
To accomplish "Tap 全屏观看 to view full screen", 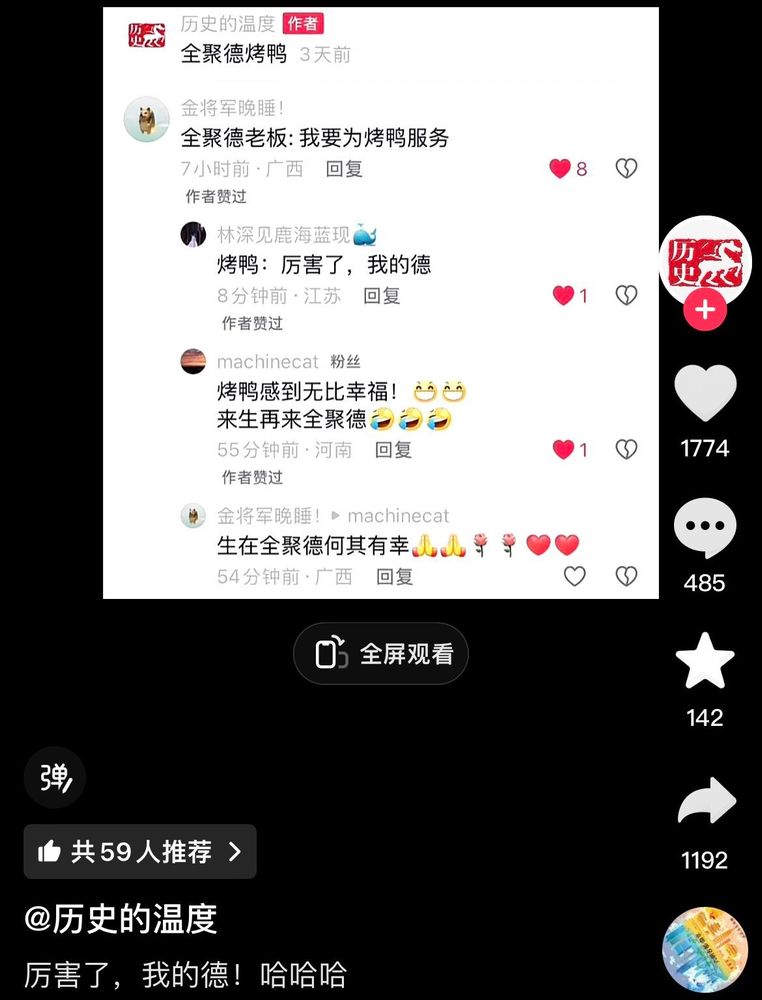I will pos(381,654).
